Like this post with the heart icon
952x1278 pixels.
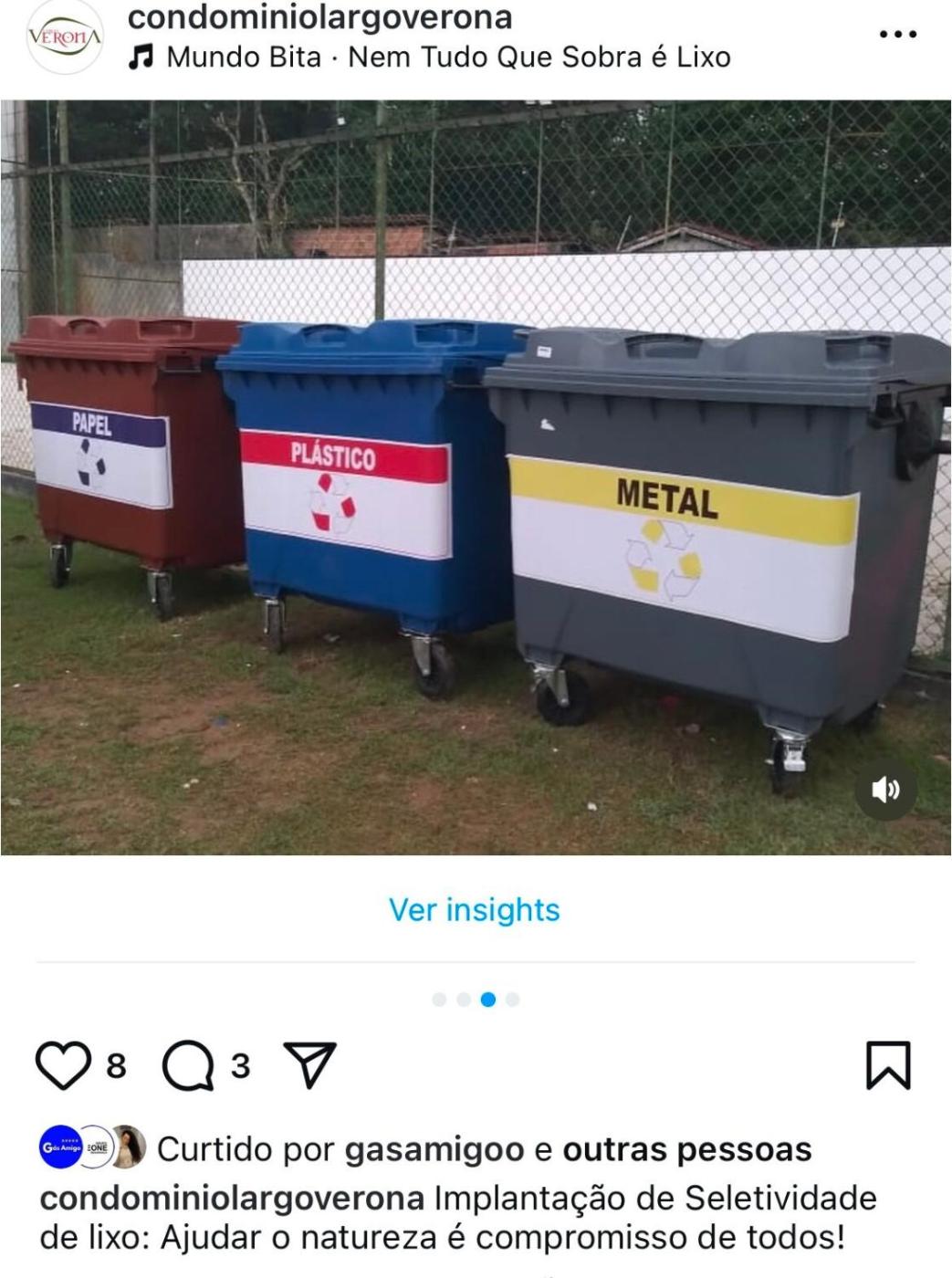(x=62, y=1066)
